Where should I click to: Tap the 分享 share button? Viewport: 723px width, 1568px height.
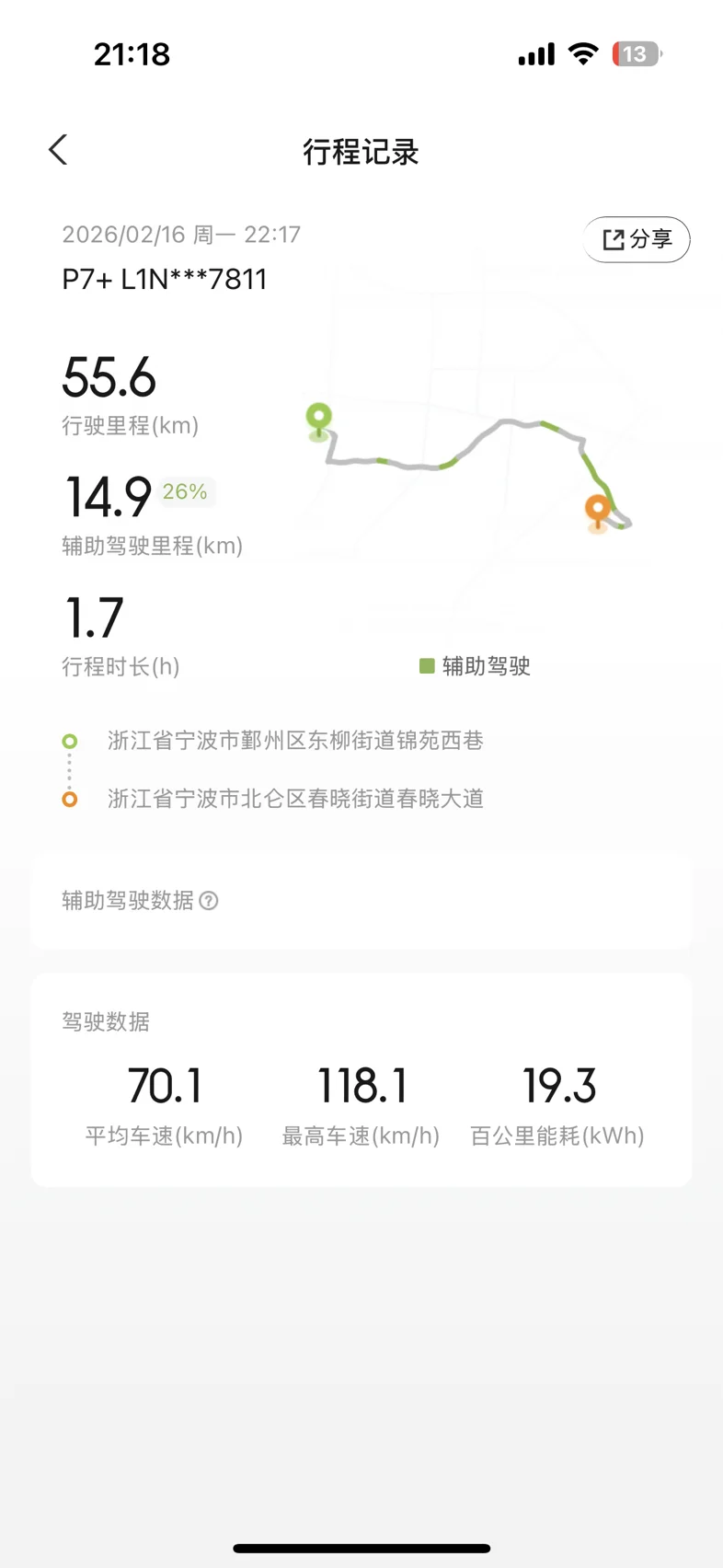637,239
